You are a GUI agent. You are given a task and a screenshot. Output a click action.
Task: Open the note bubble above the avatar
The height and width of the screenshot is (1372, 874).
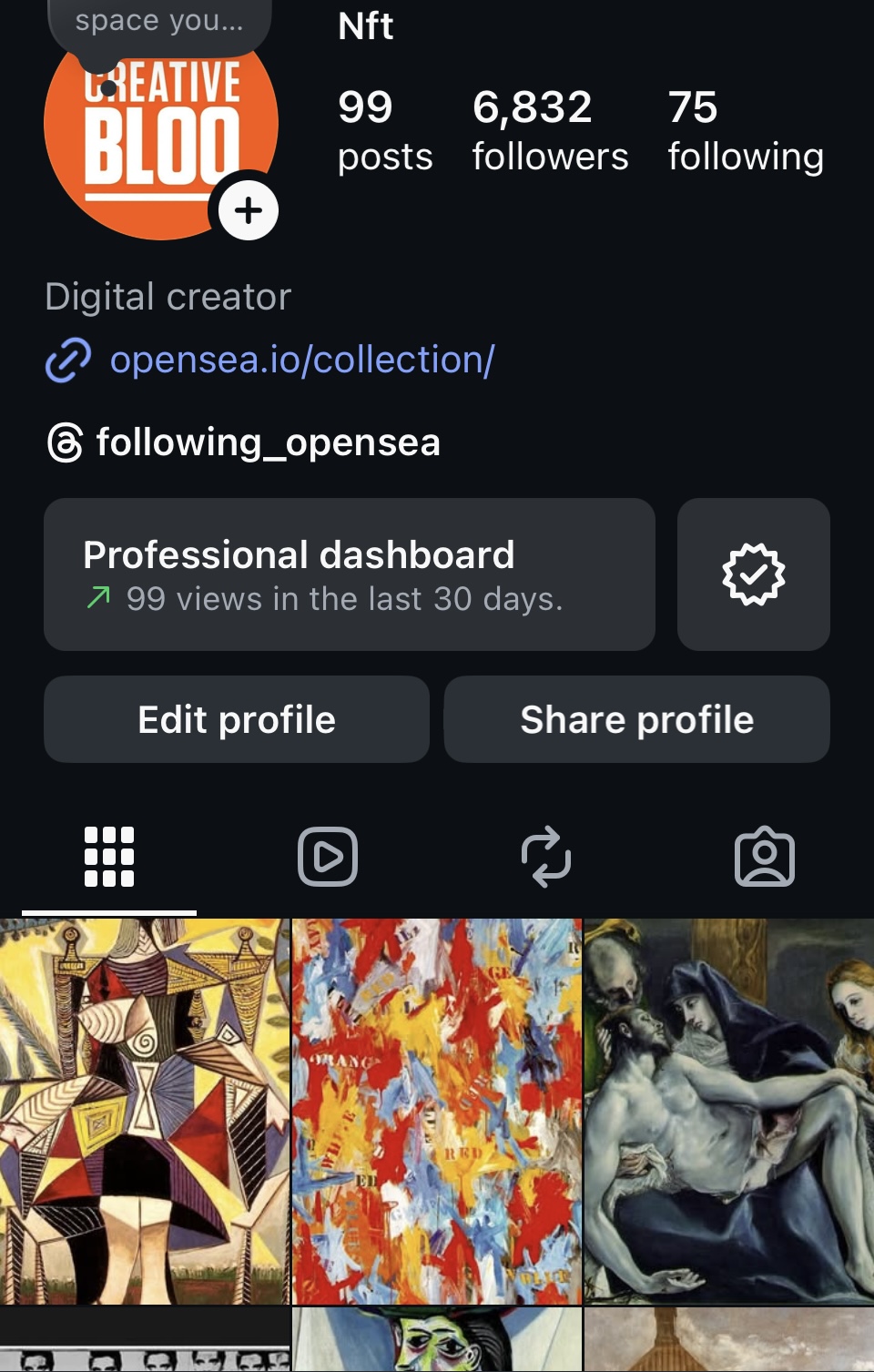(x=159, y=24)
